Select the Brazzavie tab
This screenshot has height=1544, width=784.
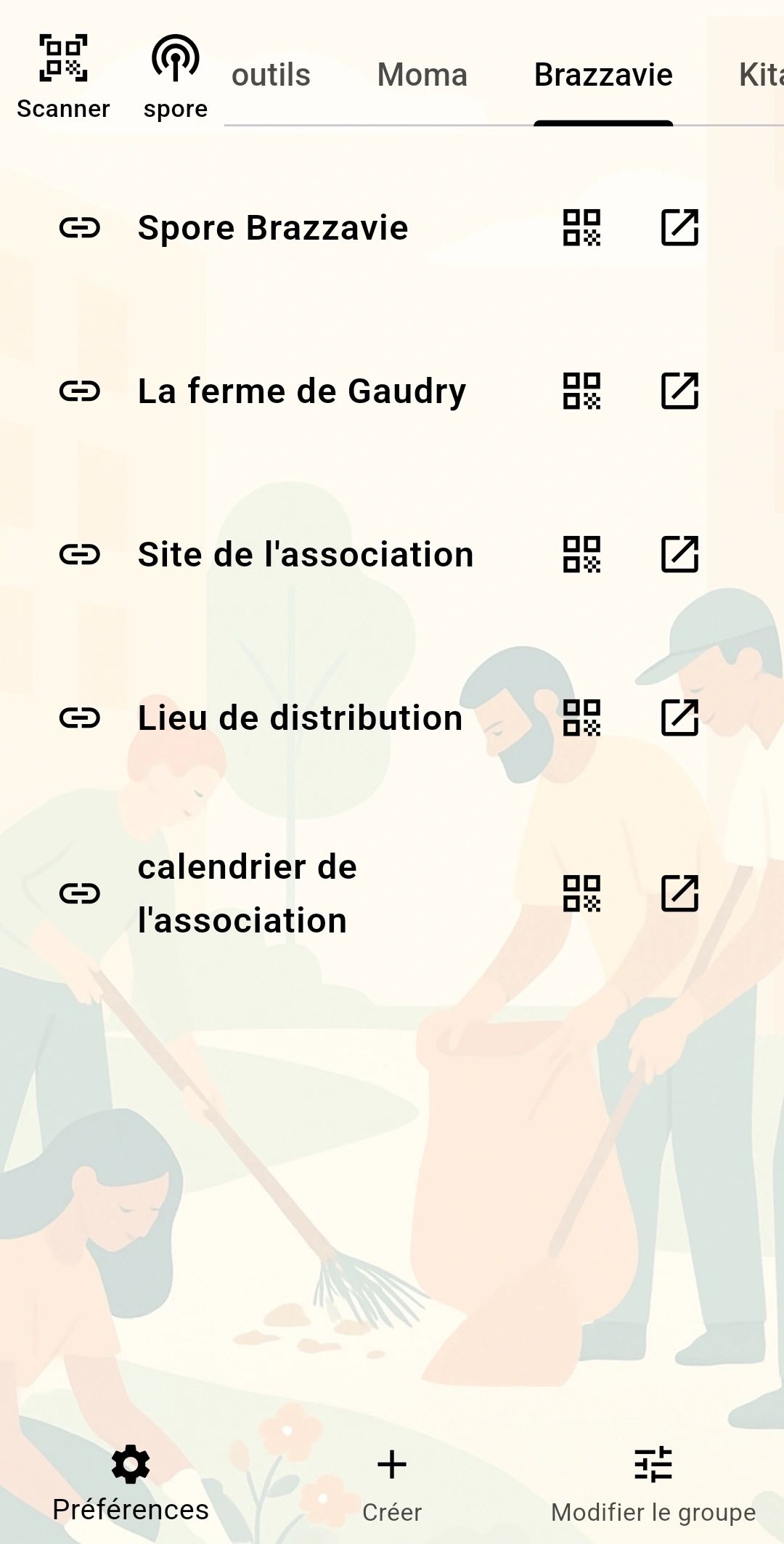603,76
